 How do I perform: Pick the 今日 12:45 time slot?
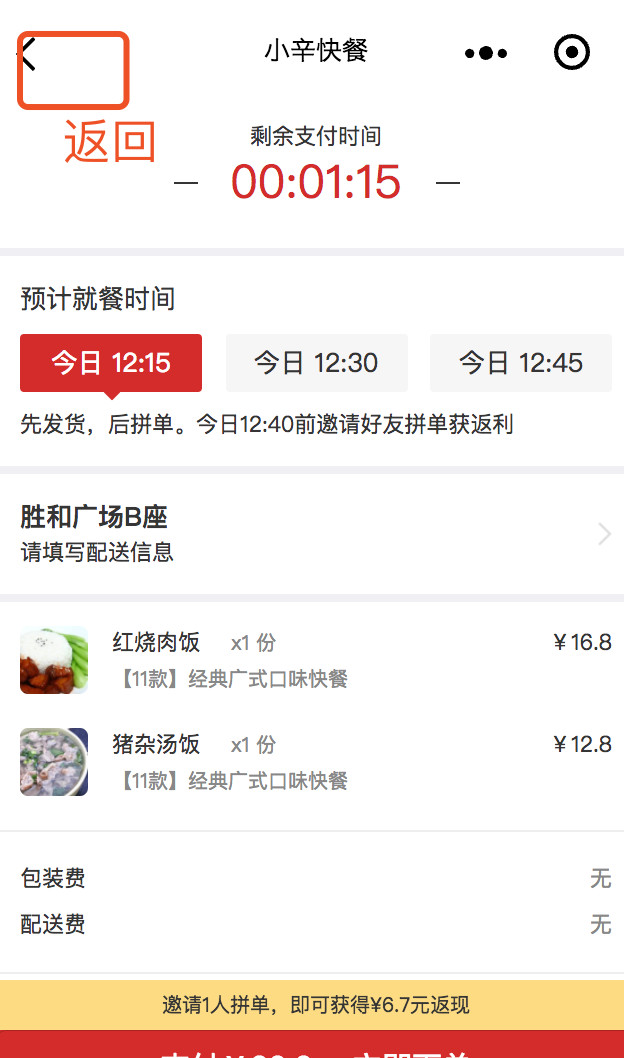coord(521,363)
